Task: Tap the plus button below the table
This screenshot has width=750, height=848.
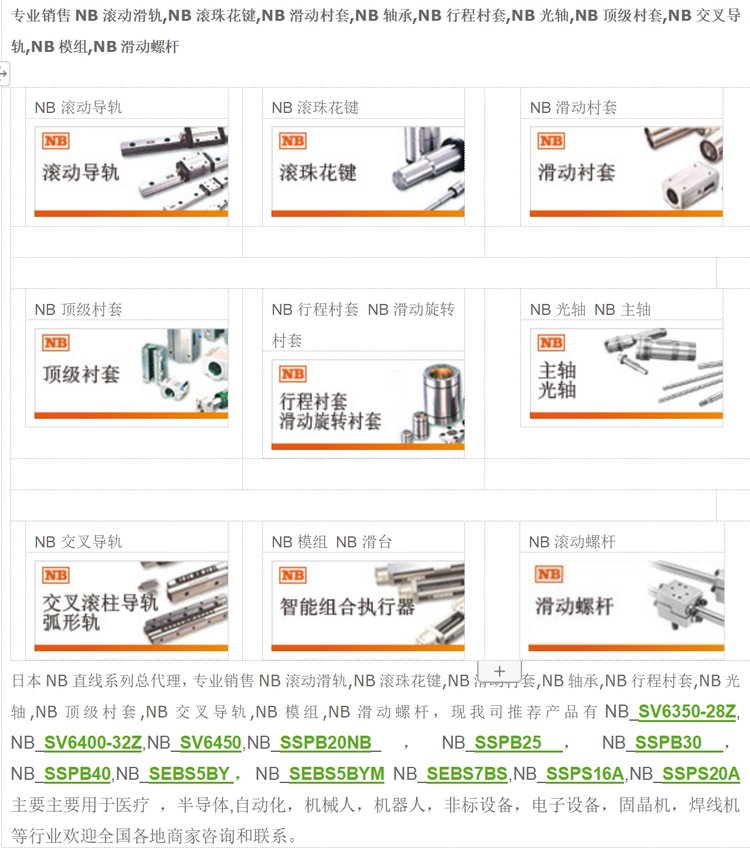Action: click(x=499, y=672)
